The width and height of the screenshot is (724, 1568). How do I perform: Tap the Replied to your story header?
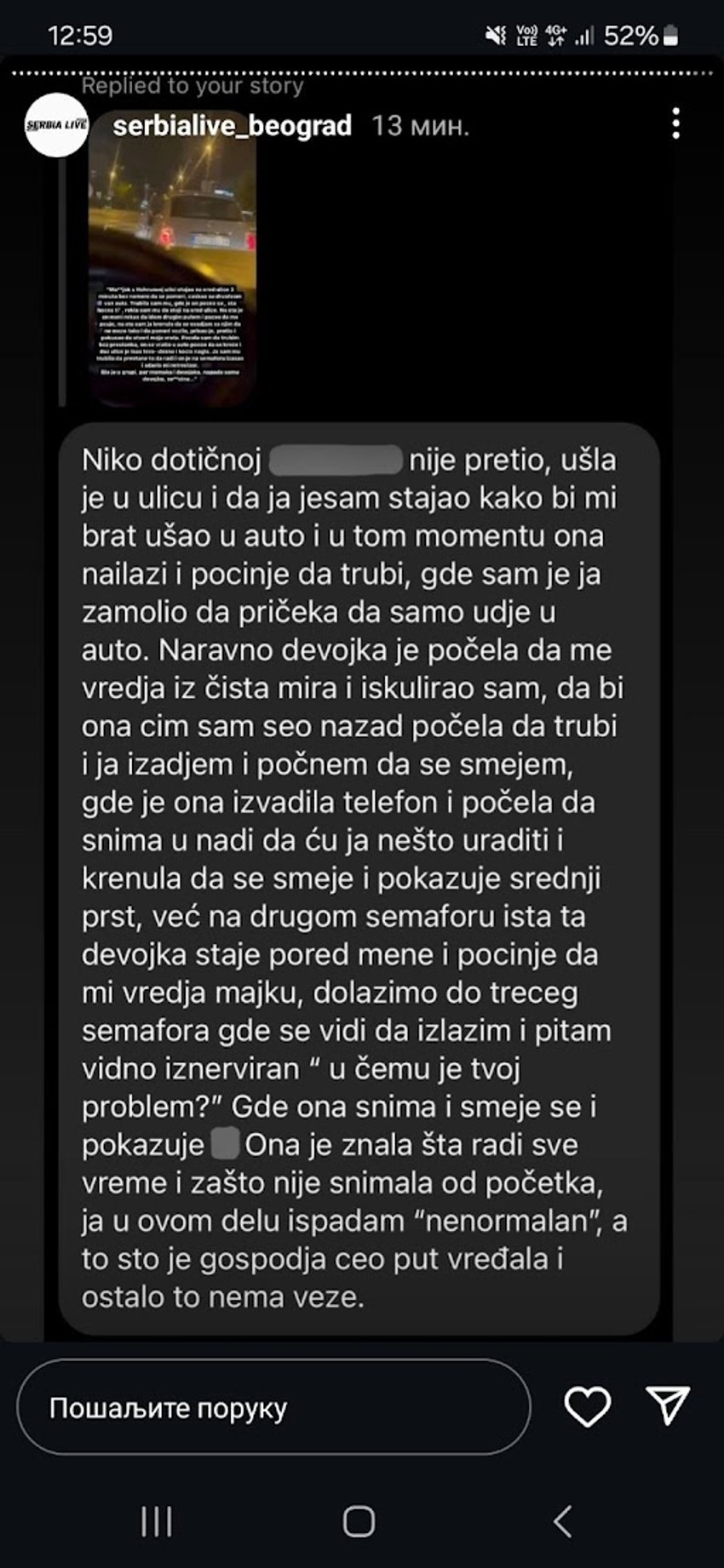click(192, 86)
